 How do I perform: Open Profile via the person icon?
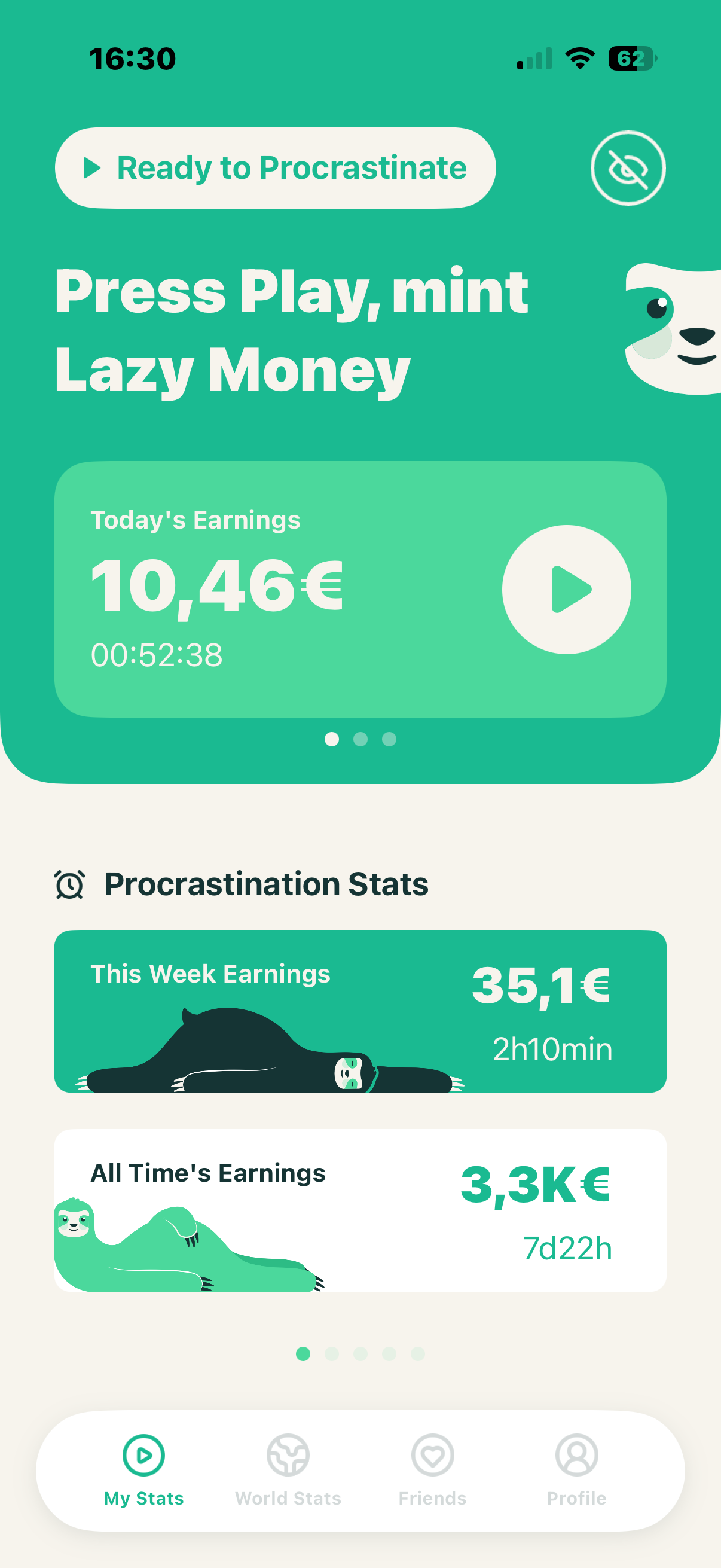[577, 1456]
